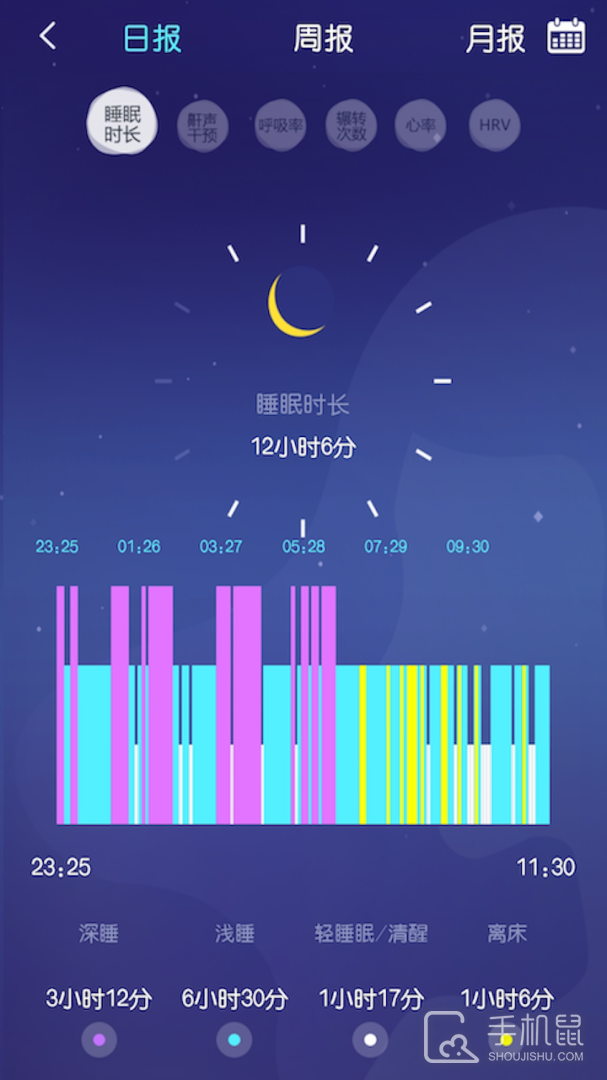Select the 呼吸率 metric bubble

pyautogui.click(x=280, y=126)
